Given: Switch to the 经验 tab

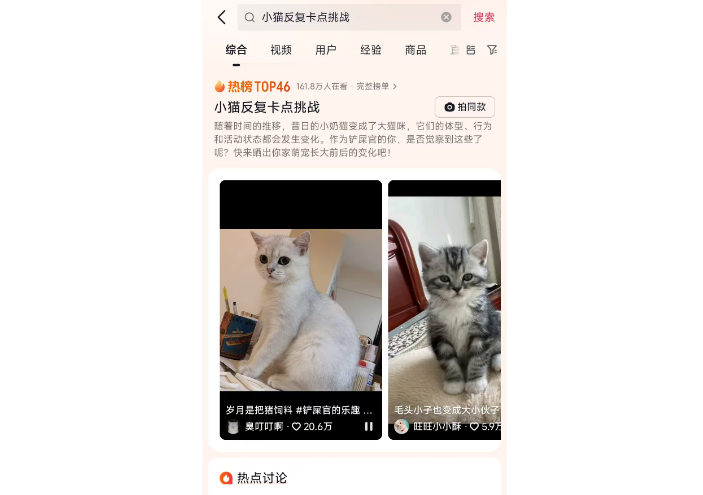Looking at the screenshot, I should [371, 50].
